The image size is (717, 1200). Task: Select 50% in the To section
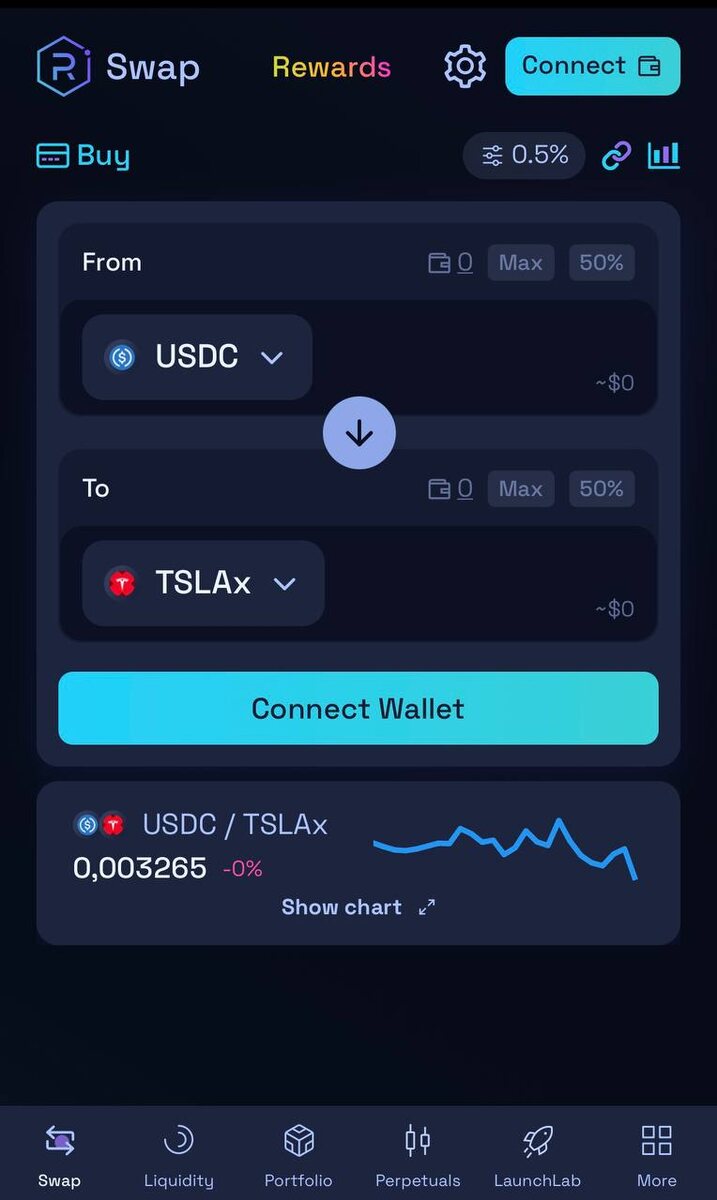602,489
